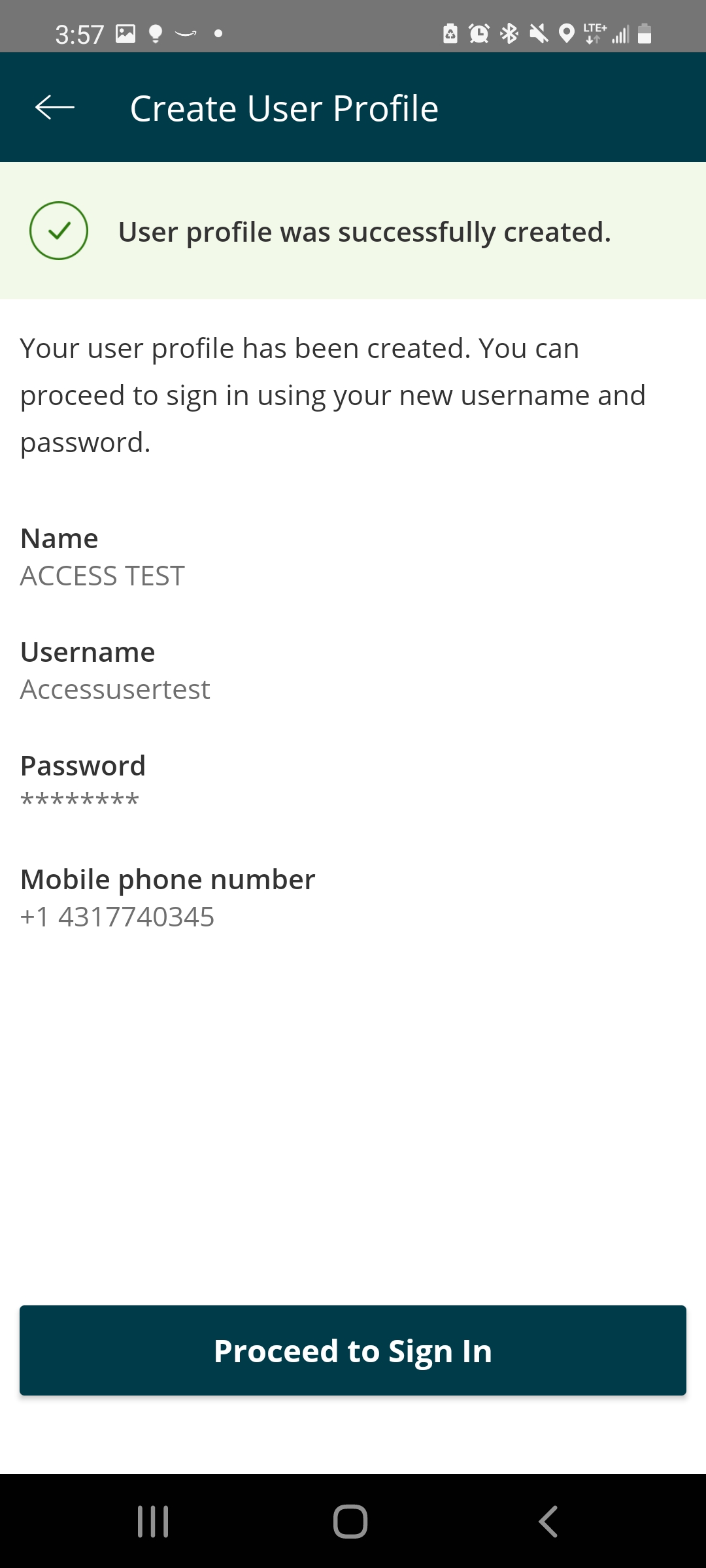Tap the Proceed to Sign In button

tap(353, 1350)
